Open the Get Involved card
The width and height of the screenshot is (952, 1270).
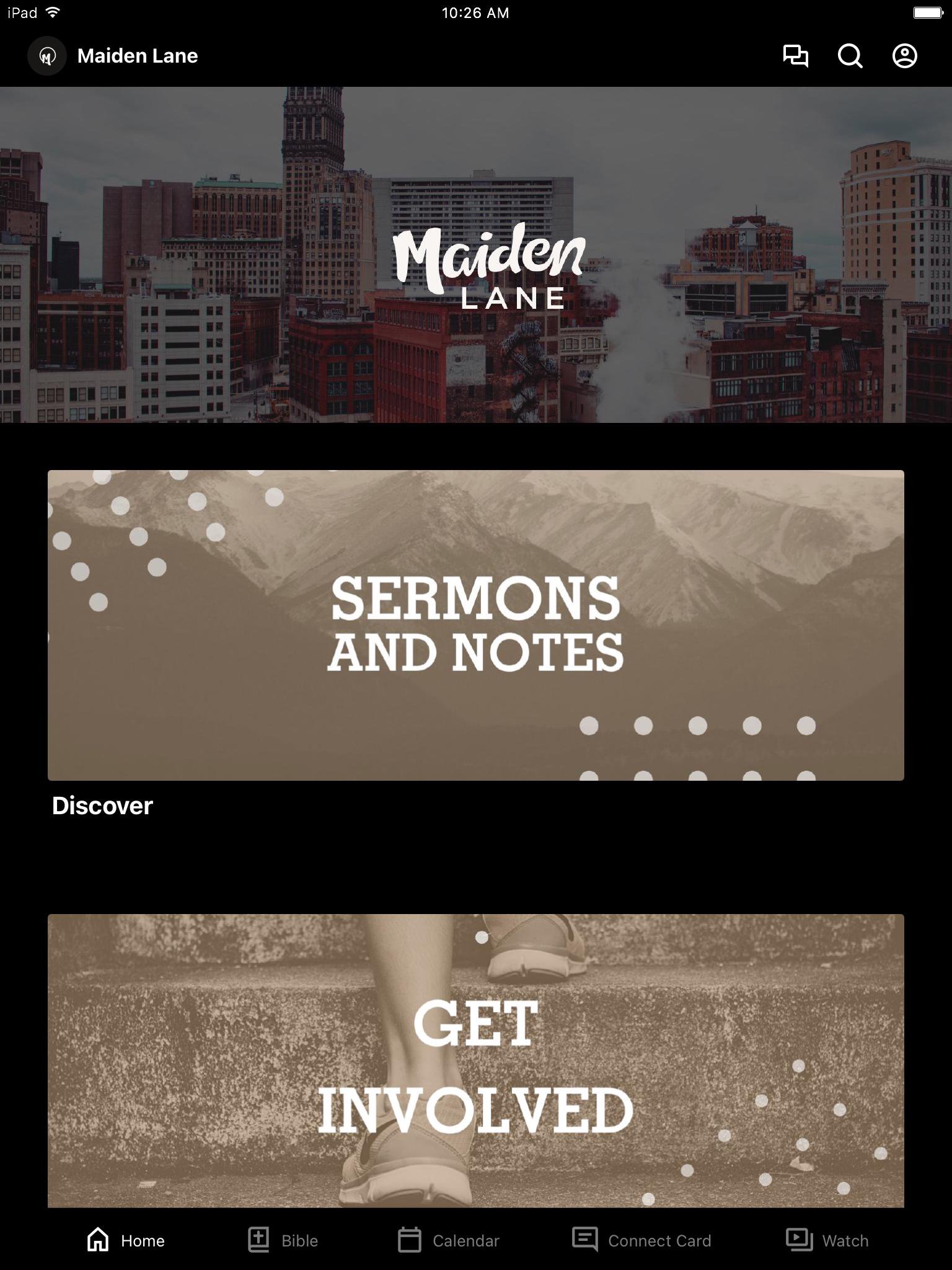coord(475,1060)
